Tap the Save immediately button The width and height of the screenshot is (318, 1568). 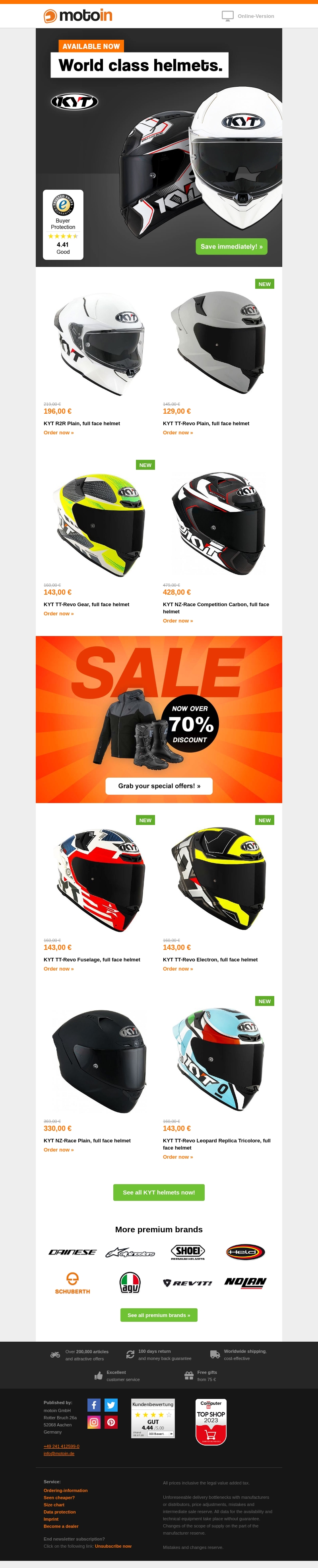[231, 247]
